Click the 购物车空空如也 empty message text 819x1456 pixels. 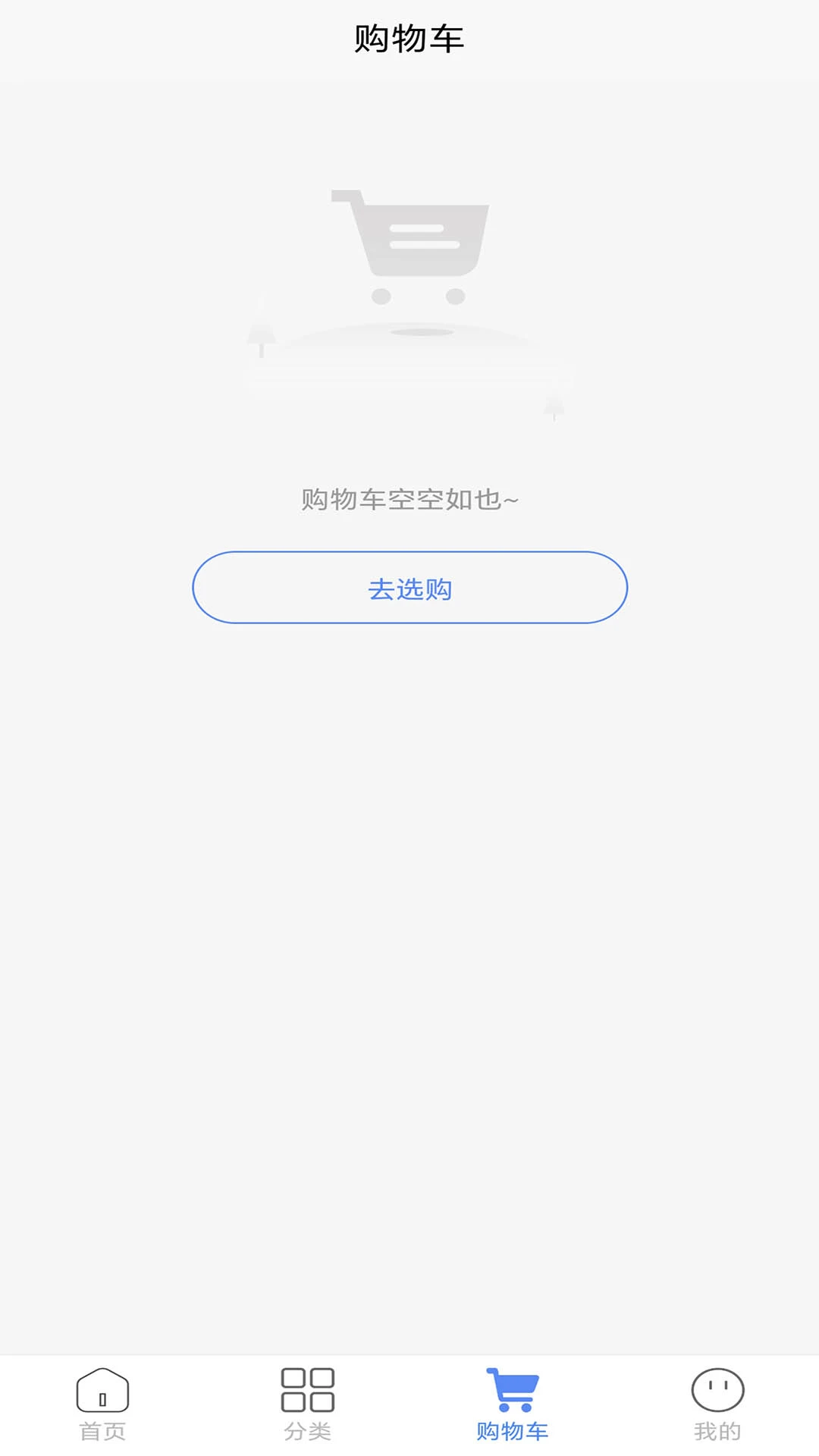[x=409, y=500]
